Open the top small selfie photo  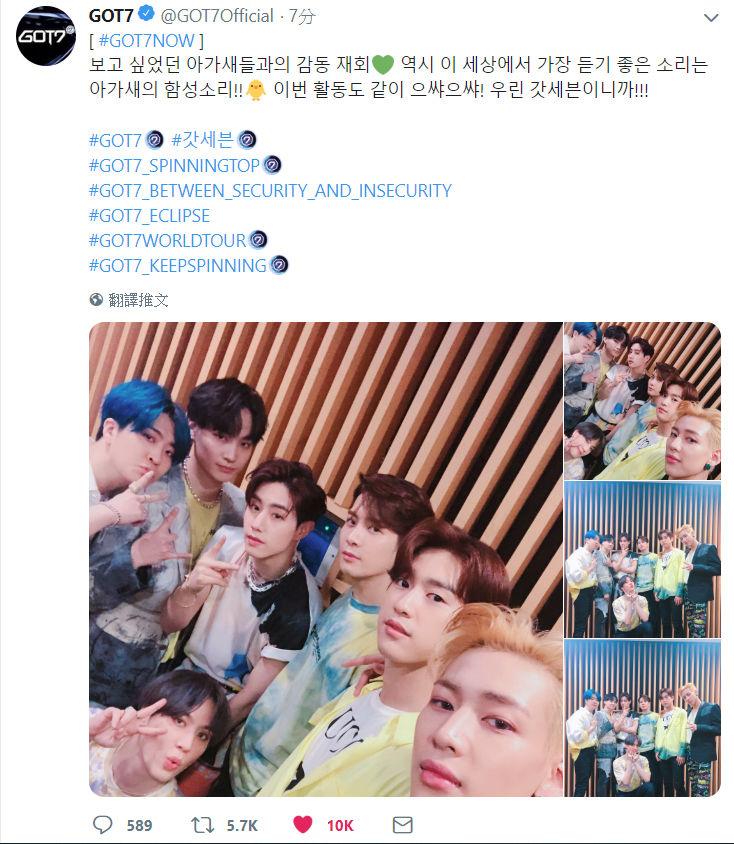(x=641, y=400)
